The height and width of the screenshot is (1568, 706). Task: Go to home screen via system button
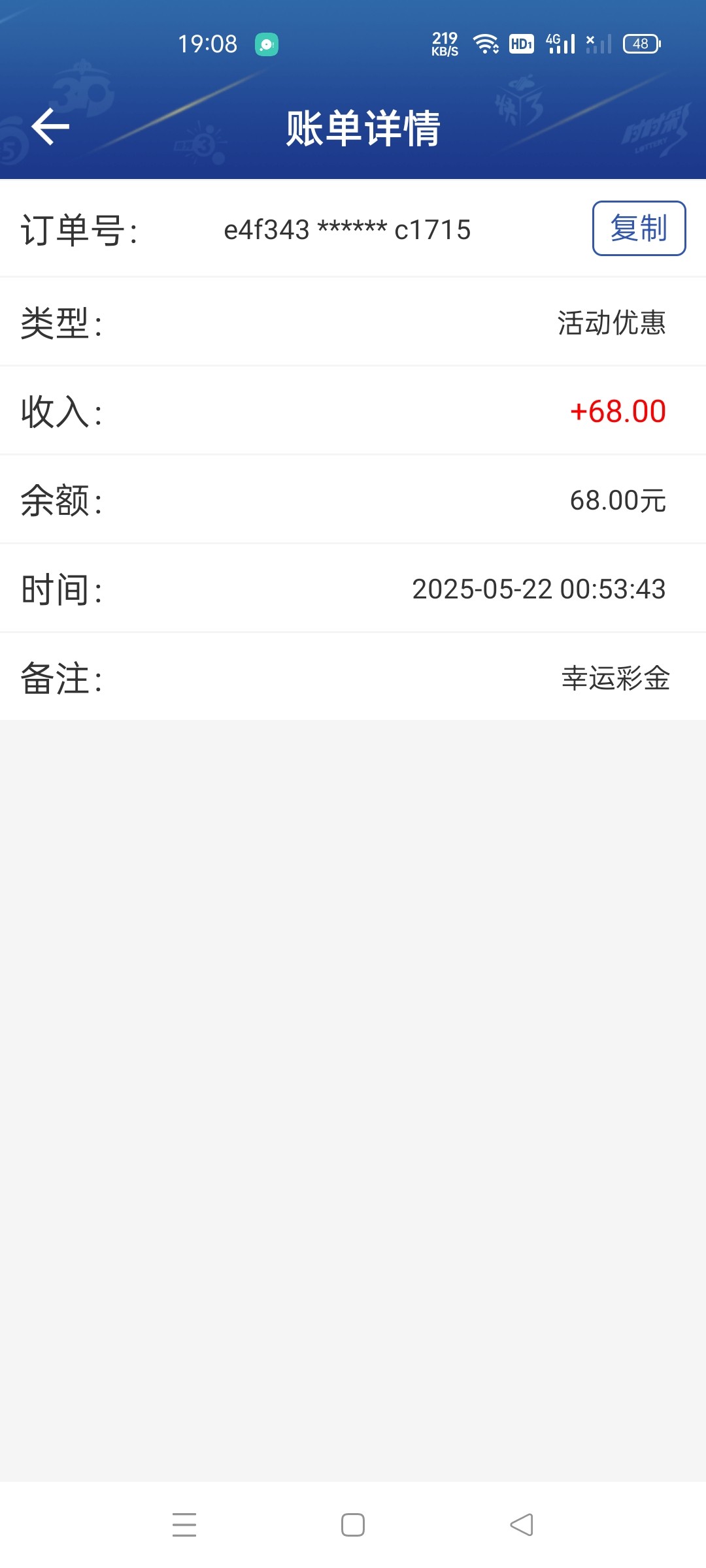click(353, 1525)
